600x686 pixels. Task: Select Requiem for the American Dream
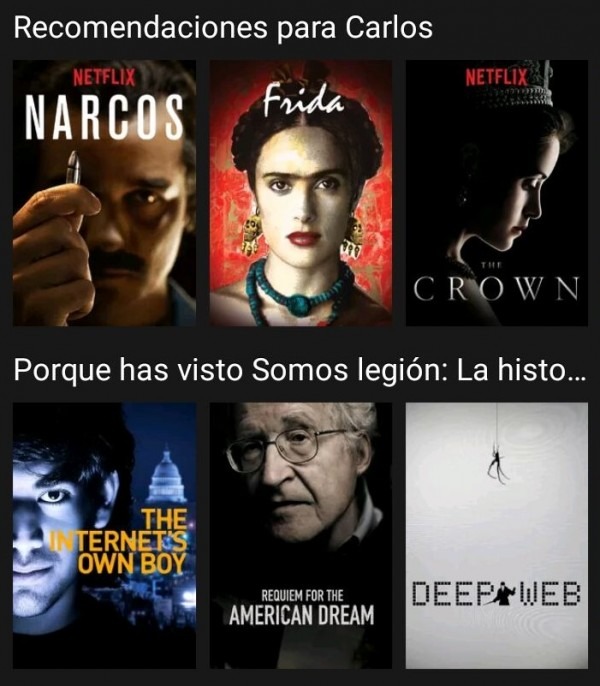coord(300,535)
